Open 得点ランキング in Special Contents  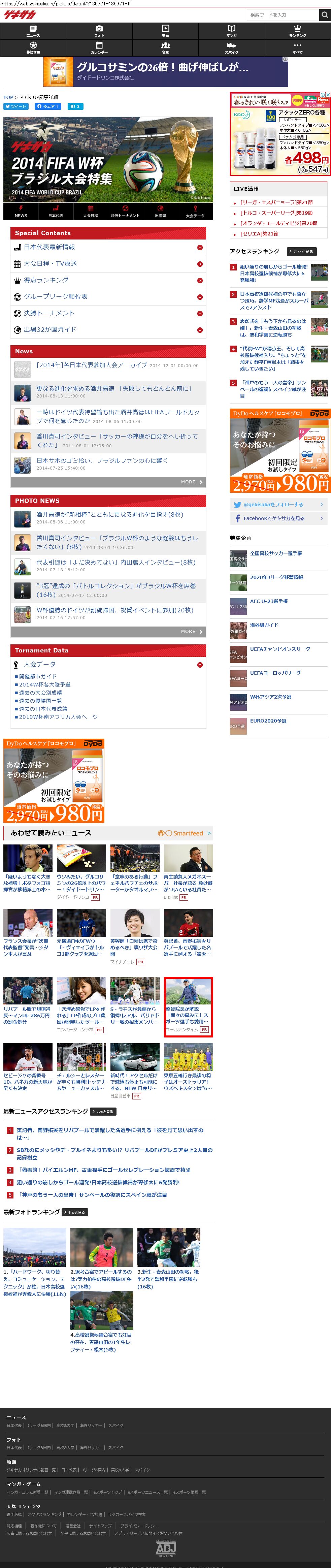(x=108, y=281)
